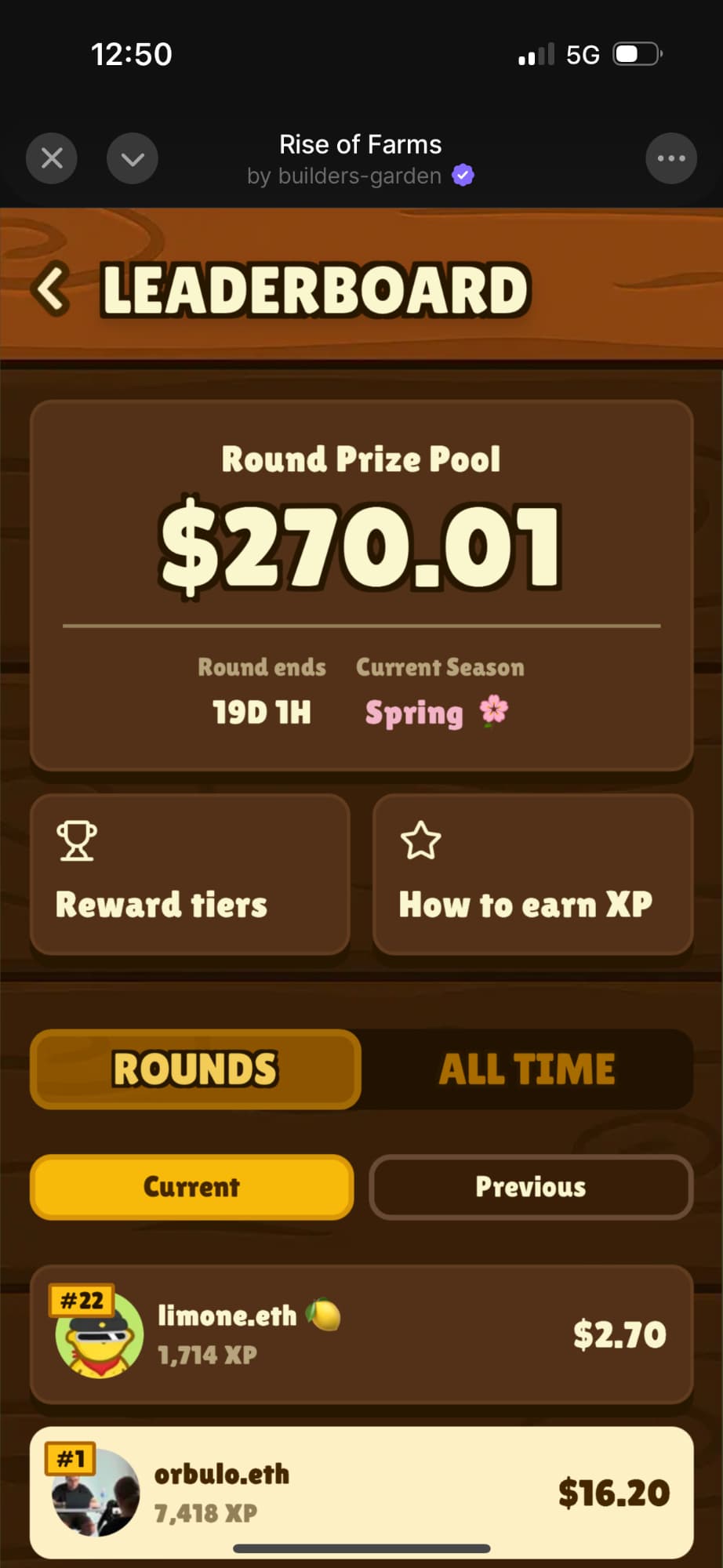Show the Previous round standings
This screenshot has width=723, height=1568.
tap(531, 1187)
